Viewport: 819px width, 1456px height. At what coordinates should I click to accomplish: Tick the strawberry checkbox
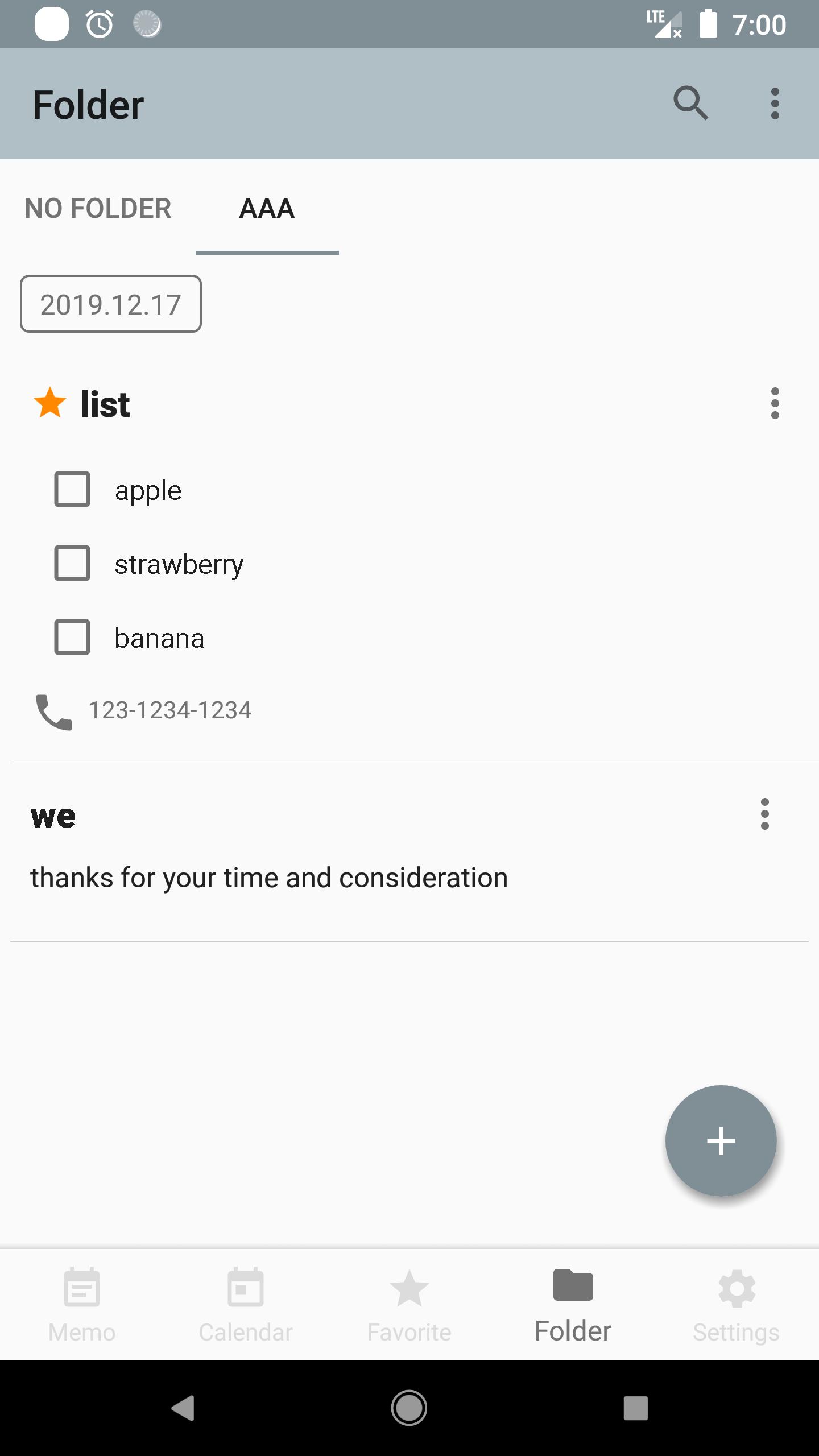(72, 563)
